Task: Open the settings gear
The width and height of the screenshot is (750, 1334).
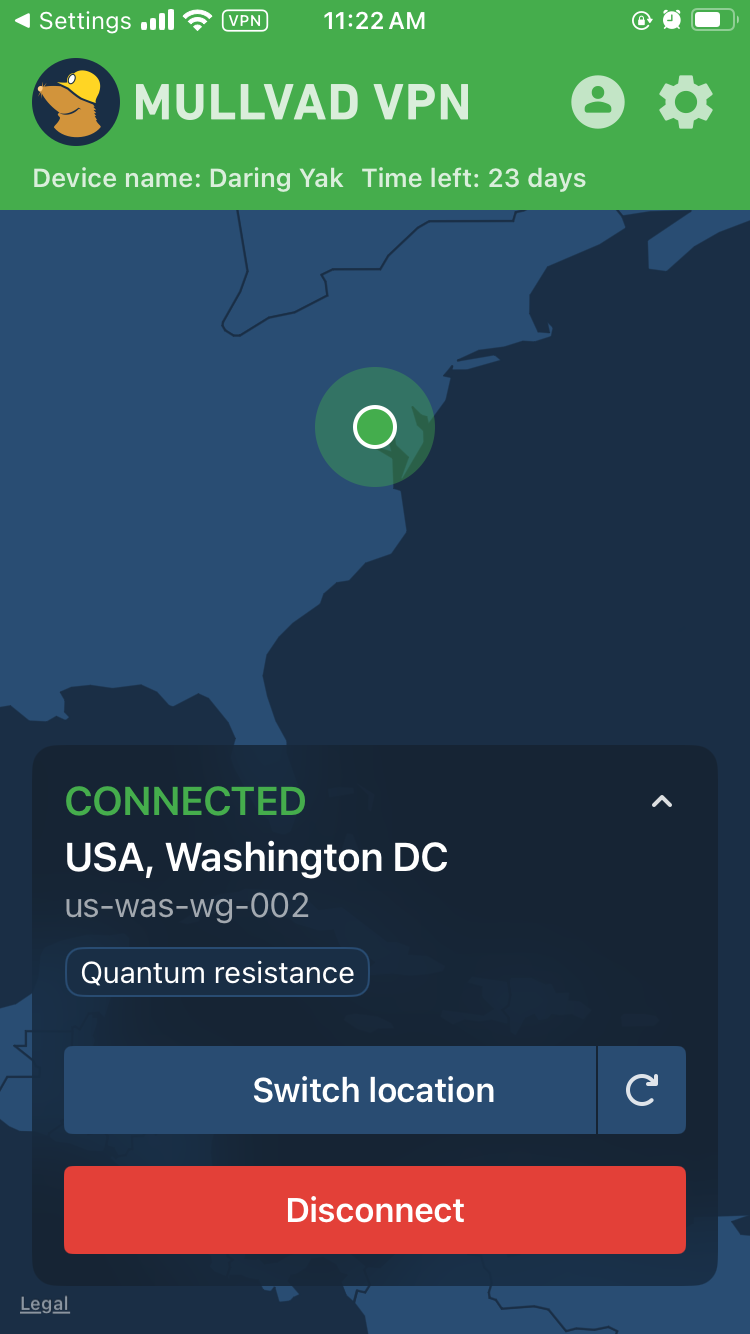Action: coord(686,101)
